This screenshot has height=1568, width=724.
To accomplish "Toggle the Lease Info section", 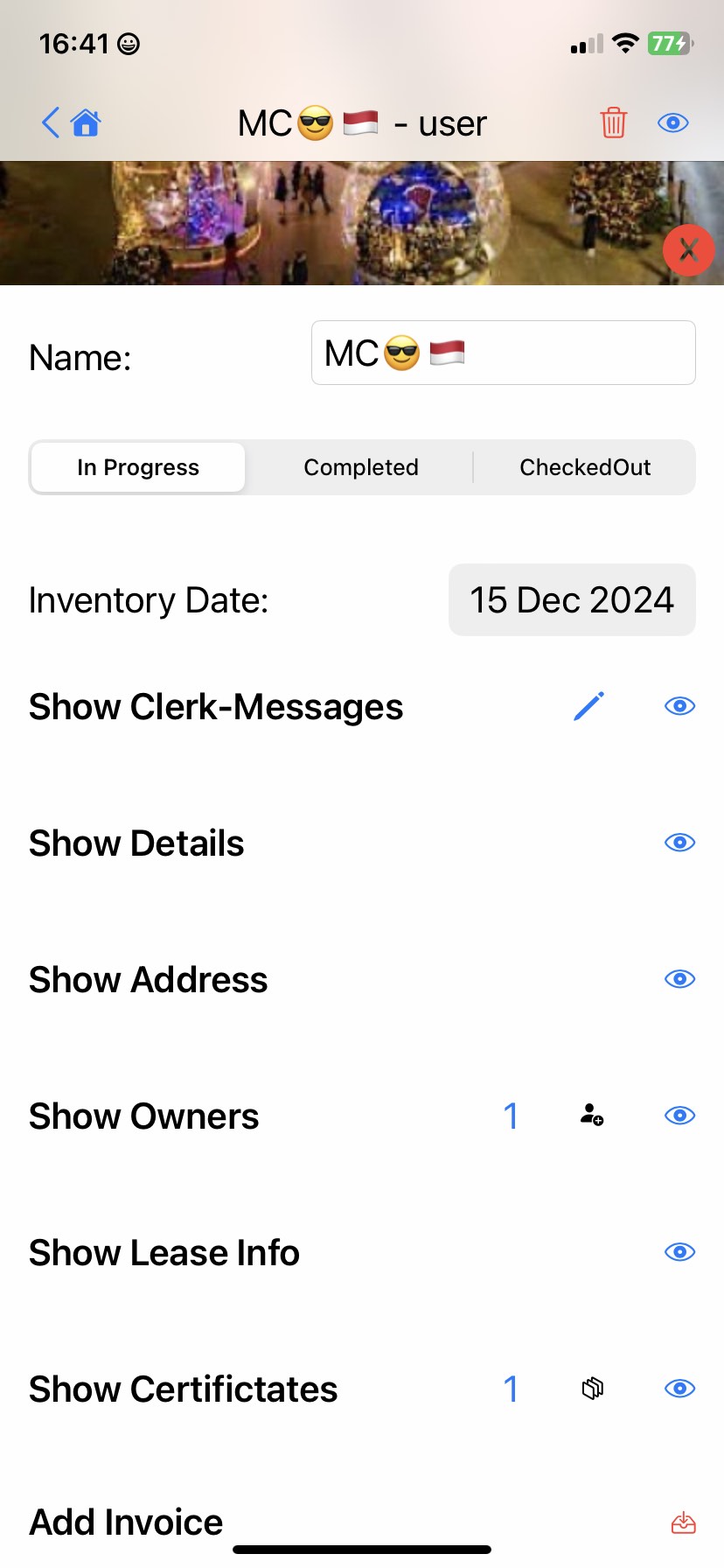I will (x=679, y=1252).
